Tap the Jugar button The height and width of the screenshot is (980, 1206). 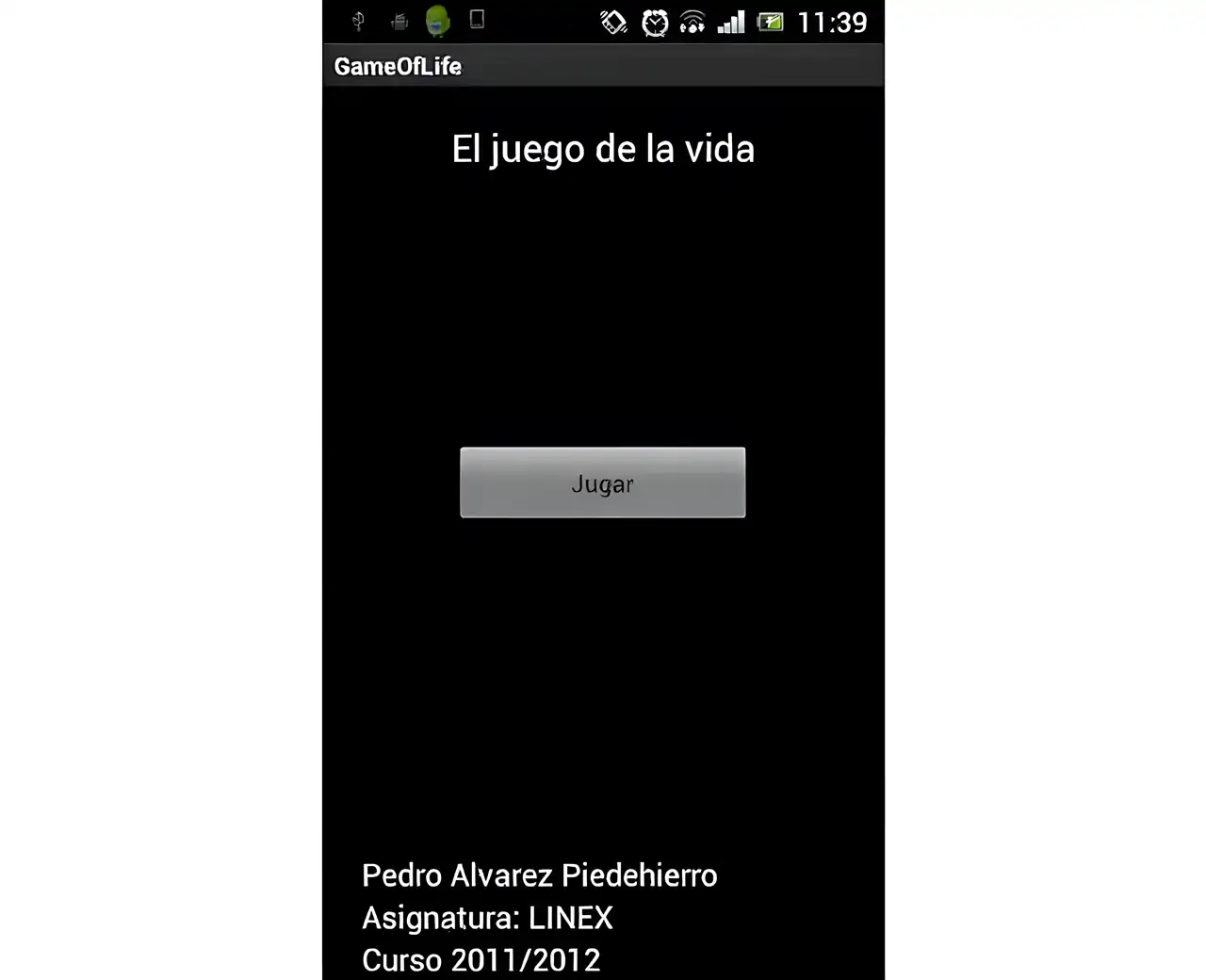(602, 482)
